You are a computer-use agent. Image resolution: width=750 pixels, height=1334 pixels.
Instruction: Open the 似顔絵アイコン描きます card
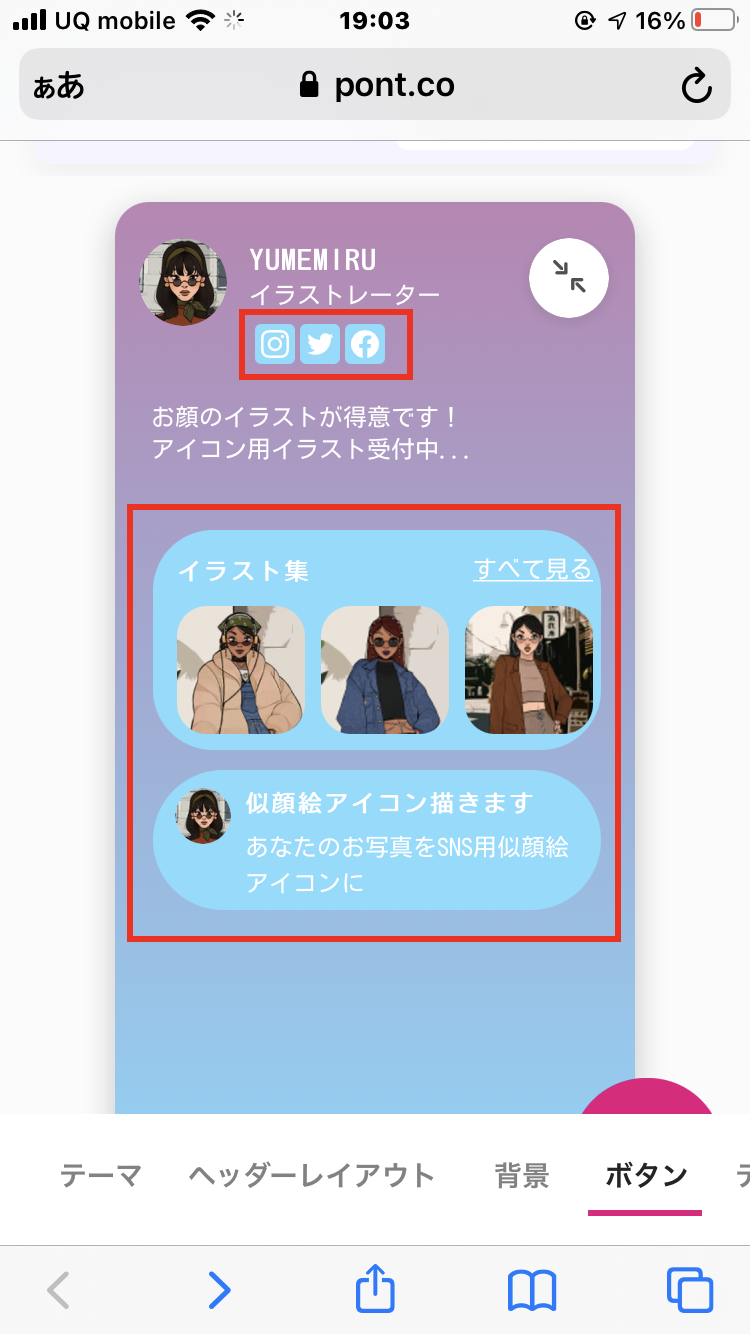click(377, 840)
